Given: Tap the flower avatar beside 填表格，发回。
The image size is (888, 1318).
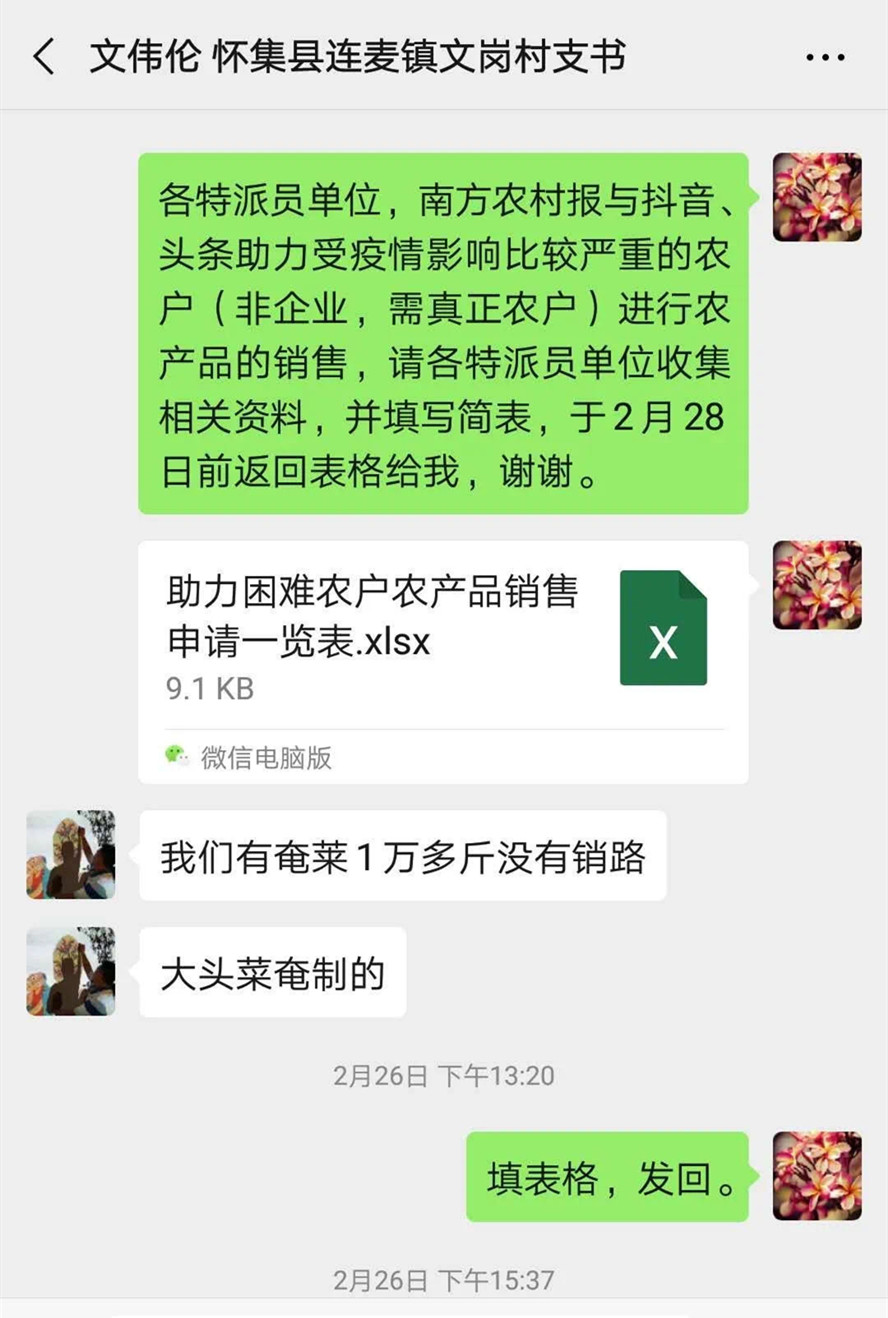Looking at the screenshot, I should pyautogui.click(x=817, y=1176).
